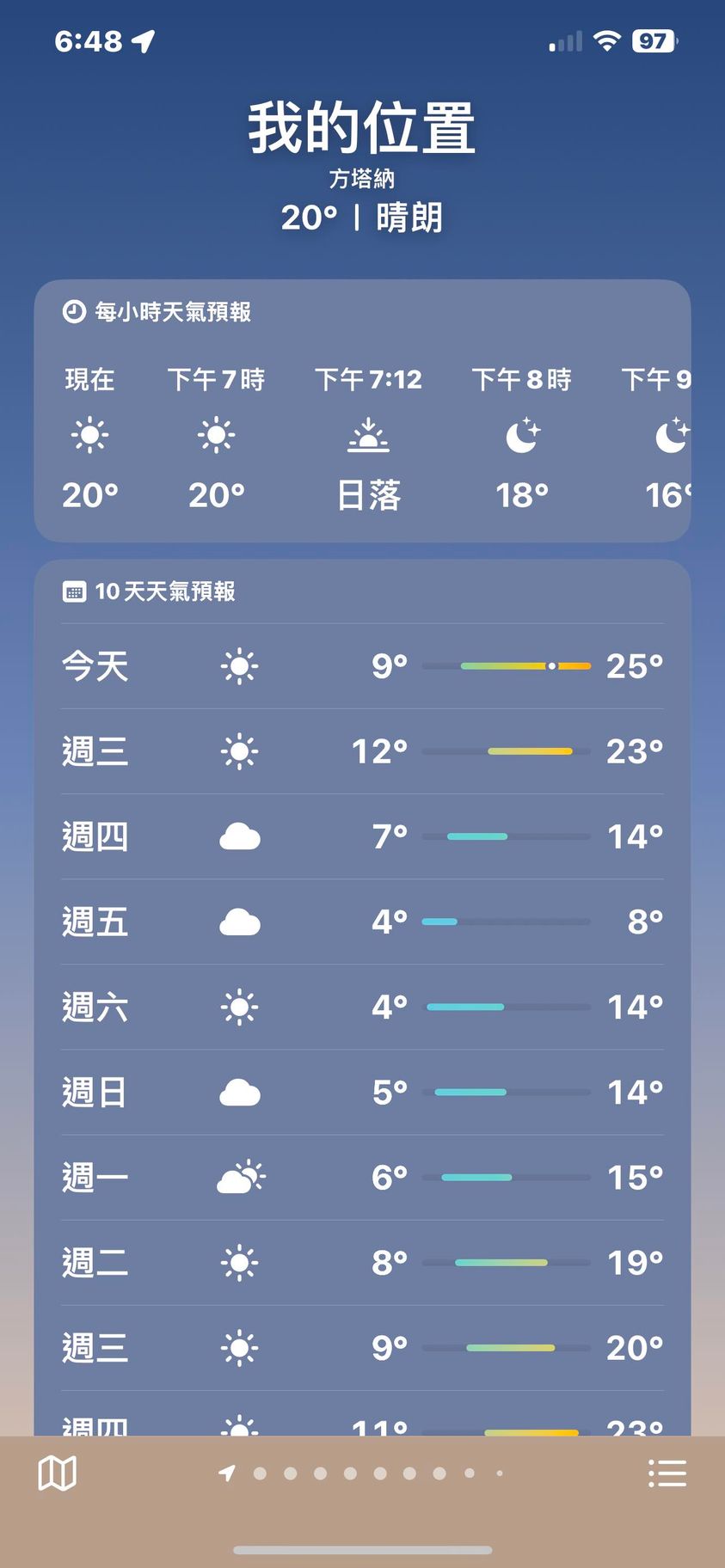Open the 週一 partly cloudy forecast

(x=362, y=1177)
